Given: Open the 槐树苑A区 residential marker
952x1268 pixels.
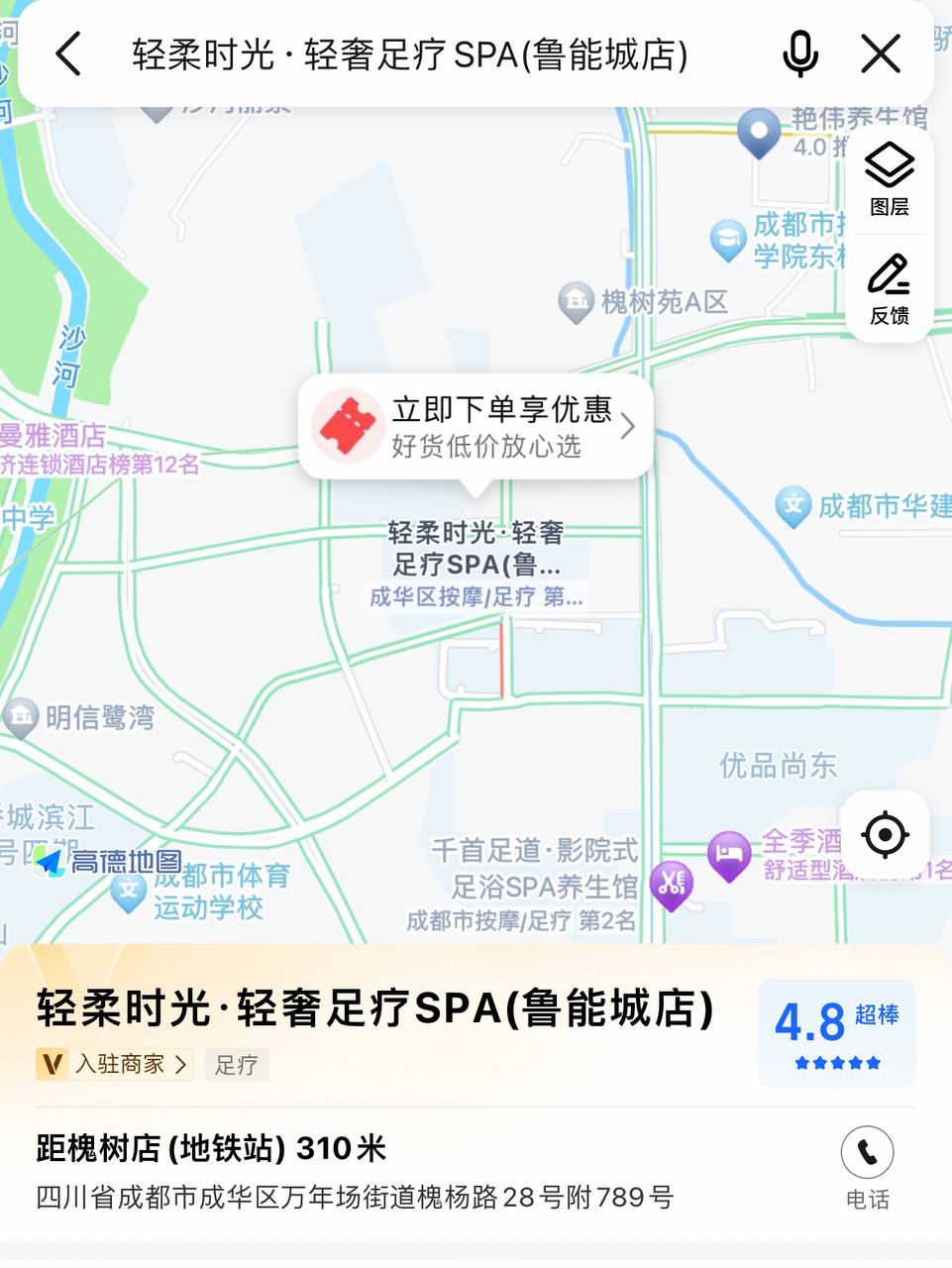Looking at the screenshot, I should [x=577, y=299].
